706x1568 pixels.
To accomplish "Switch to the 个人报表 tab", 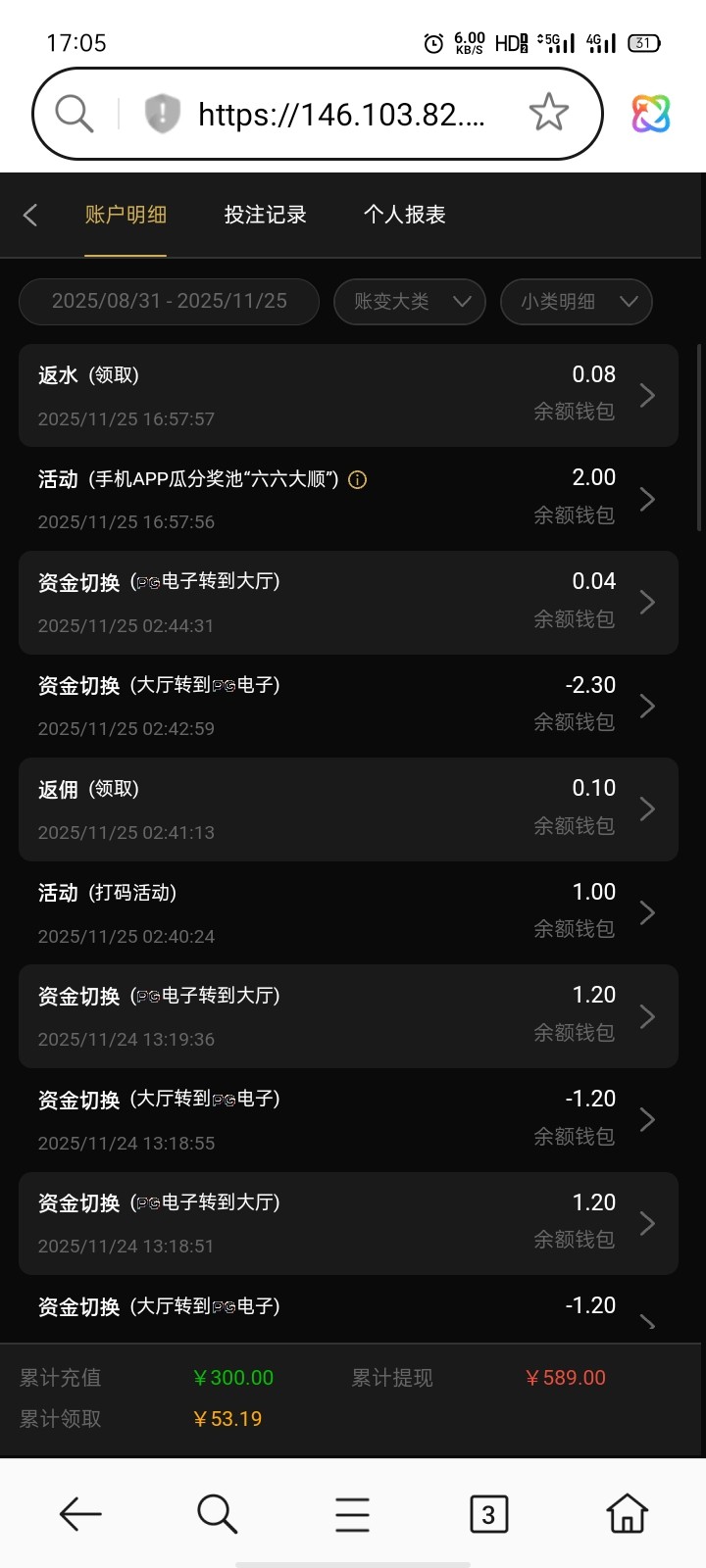I will 405,215.
